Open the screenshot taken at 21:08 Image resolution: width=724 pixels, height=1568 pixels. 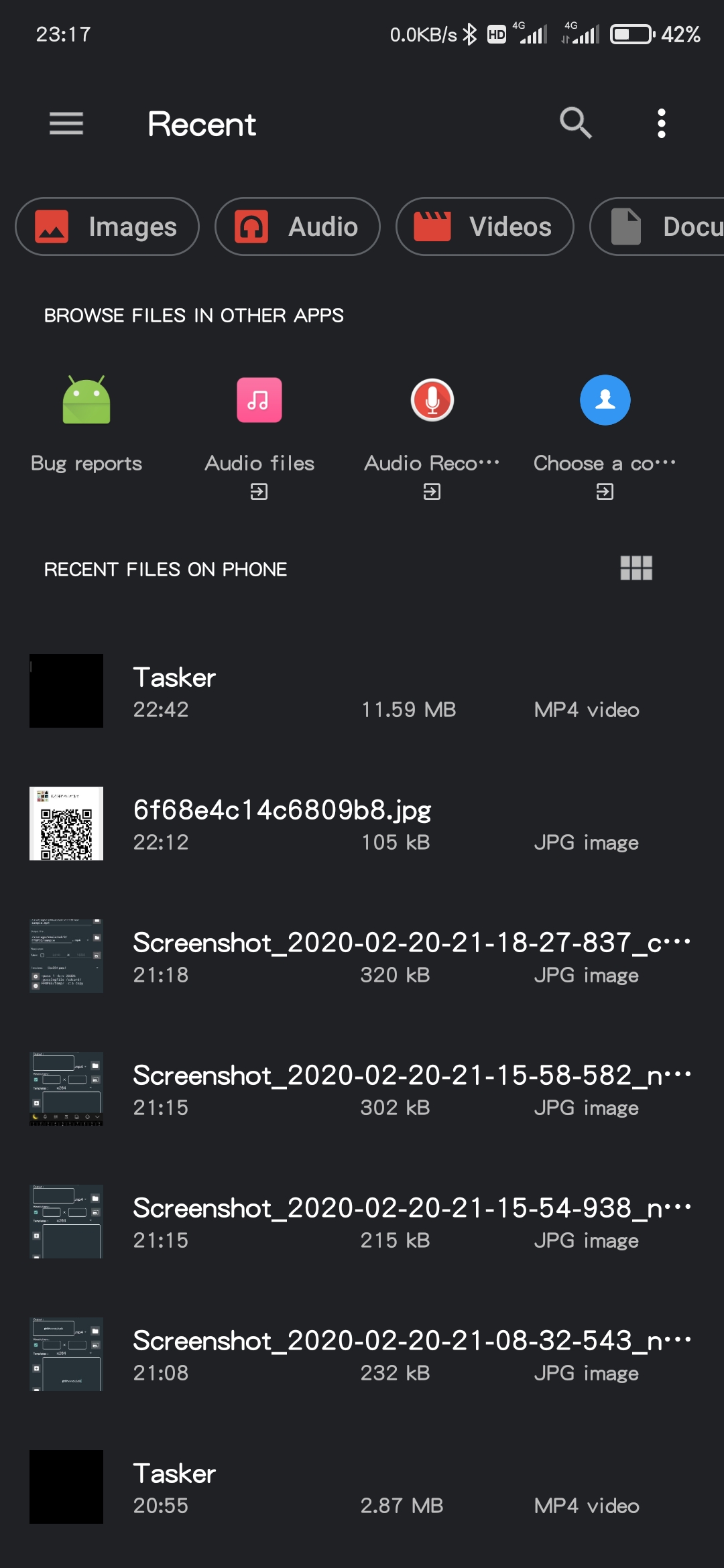pyautogui.click(x=362, y=1354)
